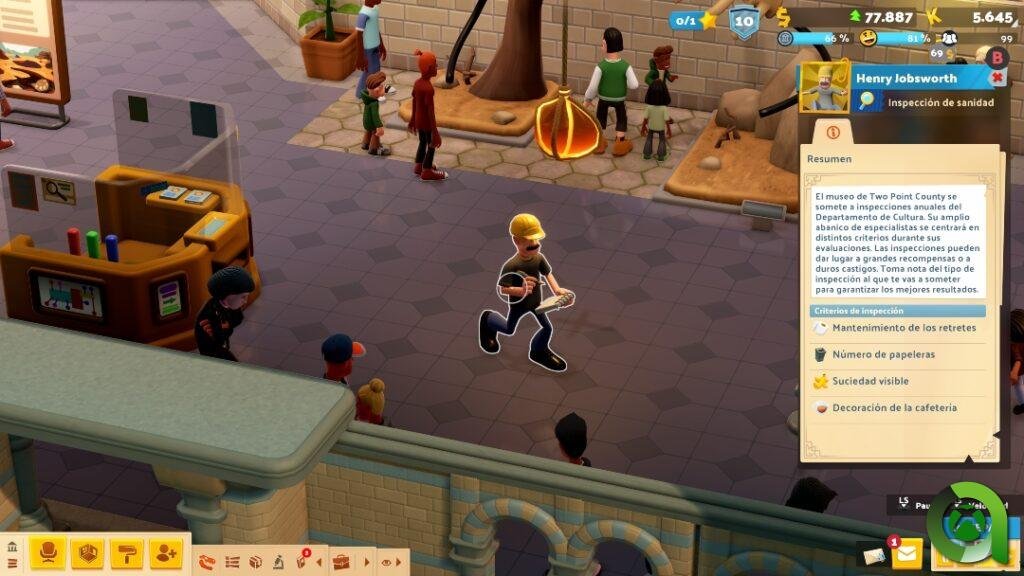Image resolution: width=1024 pixels, height=576 pixels.
Task: Select the inspector walking in the hall
Action: pos(525,293)
